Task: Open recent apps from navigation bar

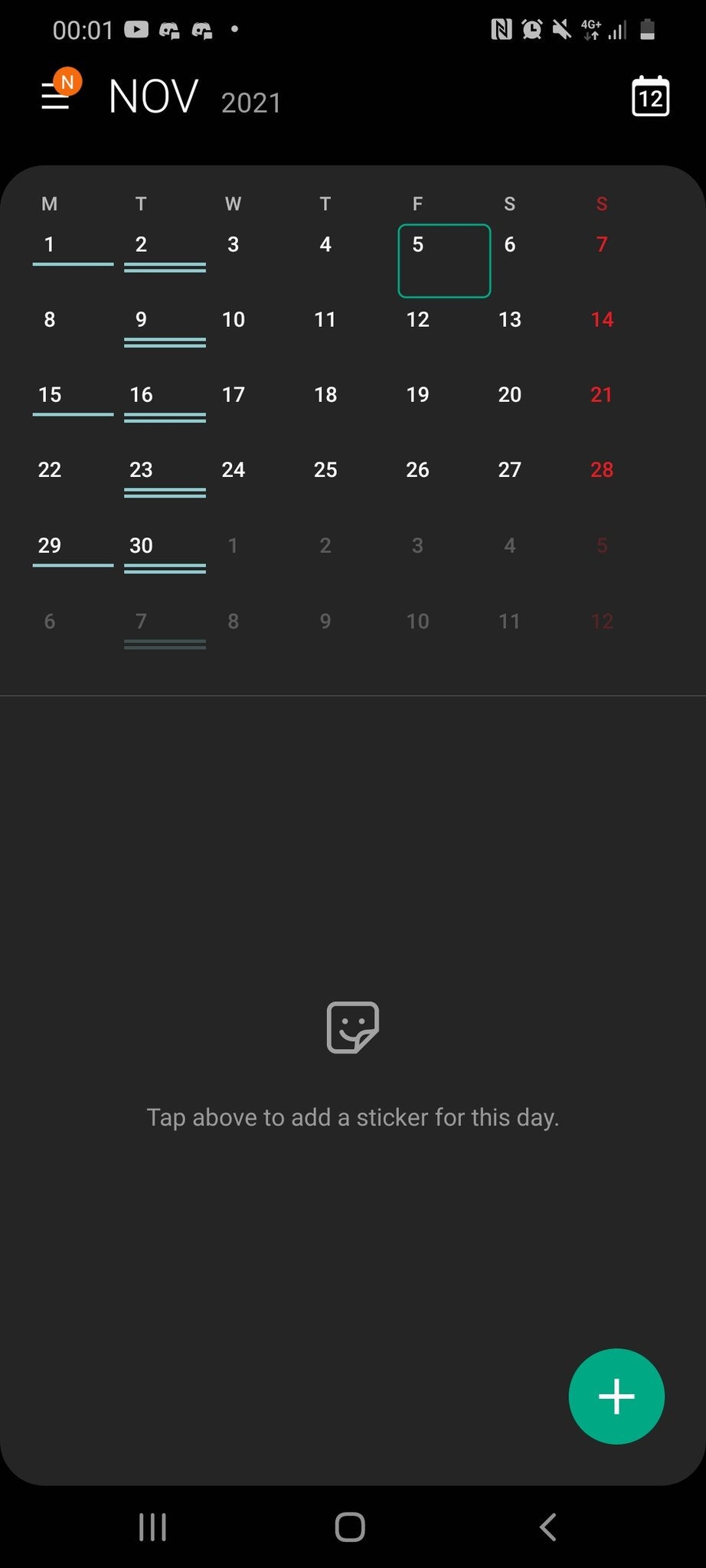Action: (x=152, y=1527)
